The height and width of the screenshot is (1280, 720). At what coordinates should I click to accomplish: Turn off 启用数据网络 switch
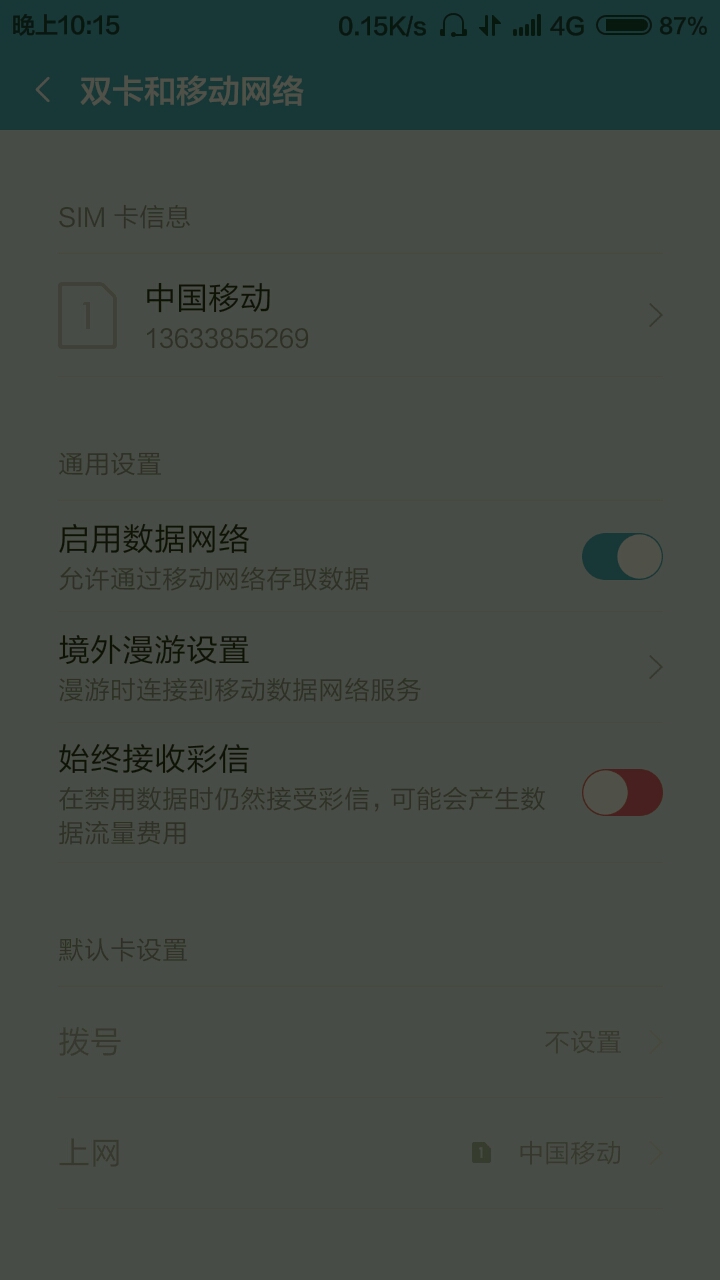click(x=622, y=557)
